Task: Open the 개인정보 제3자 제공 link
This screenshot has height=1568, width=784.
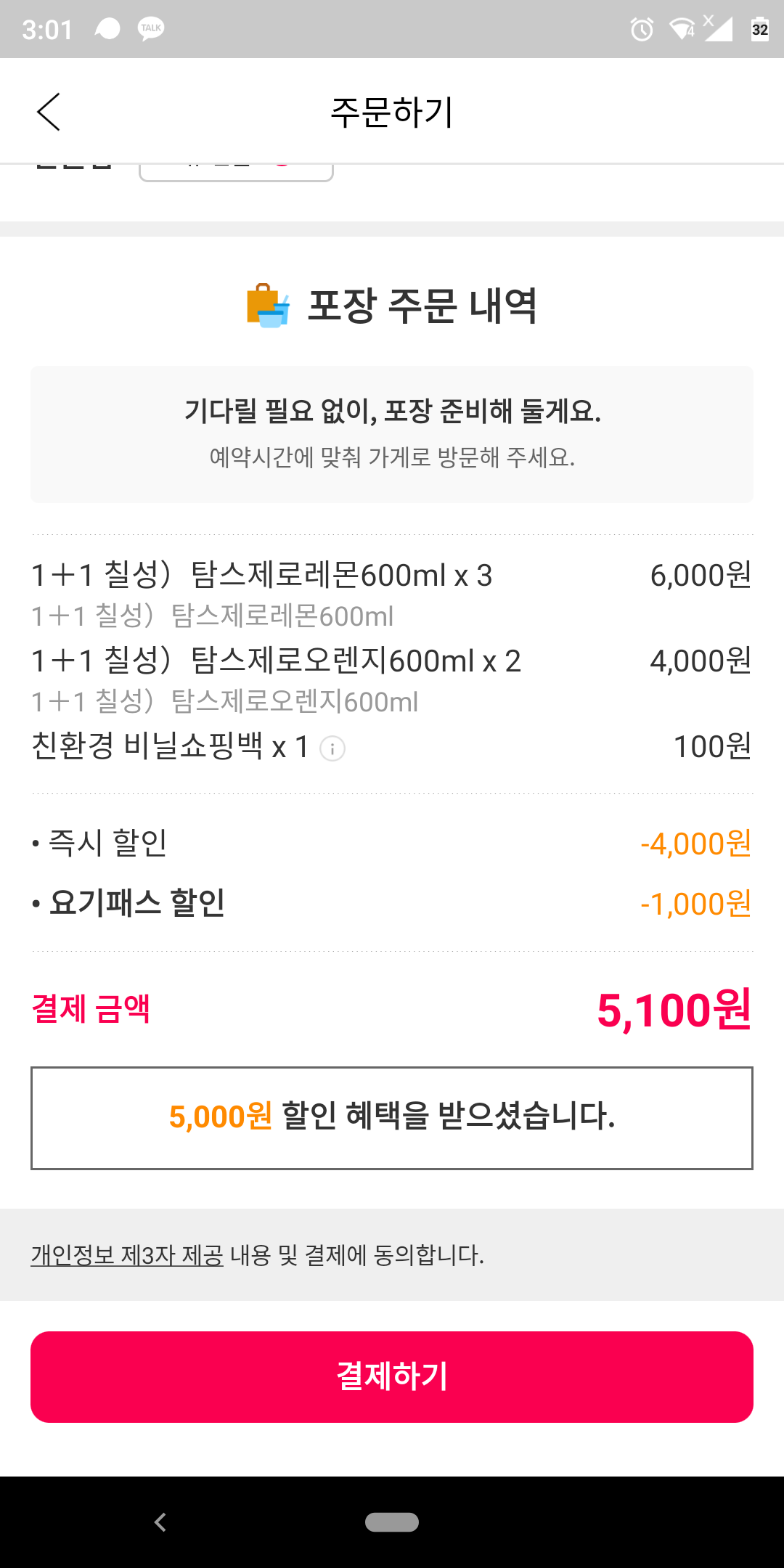Action: [127, 1255]
